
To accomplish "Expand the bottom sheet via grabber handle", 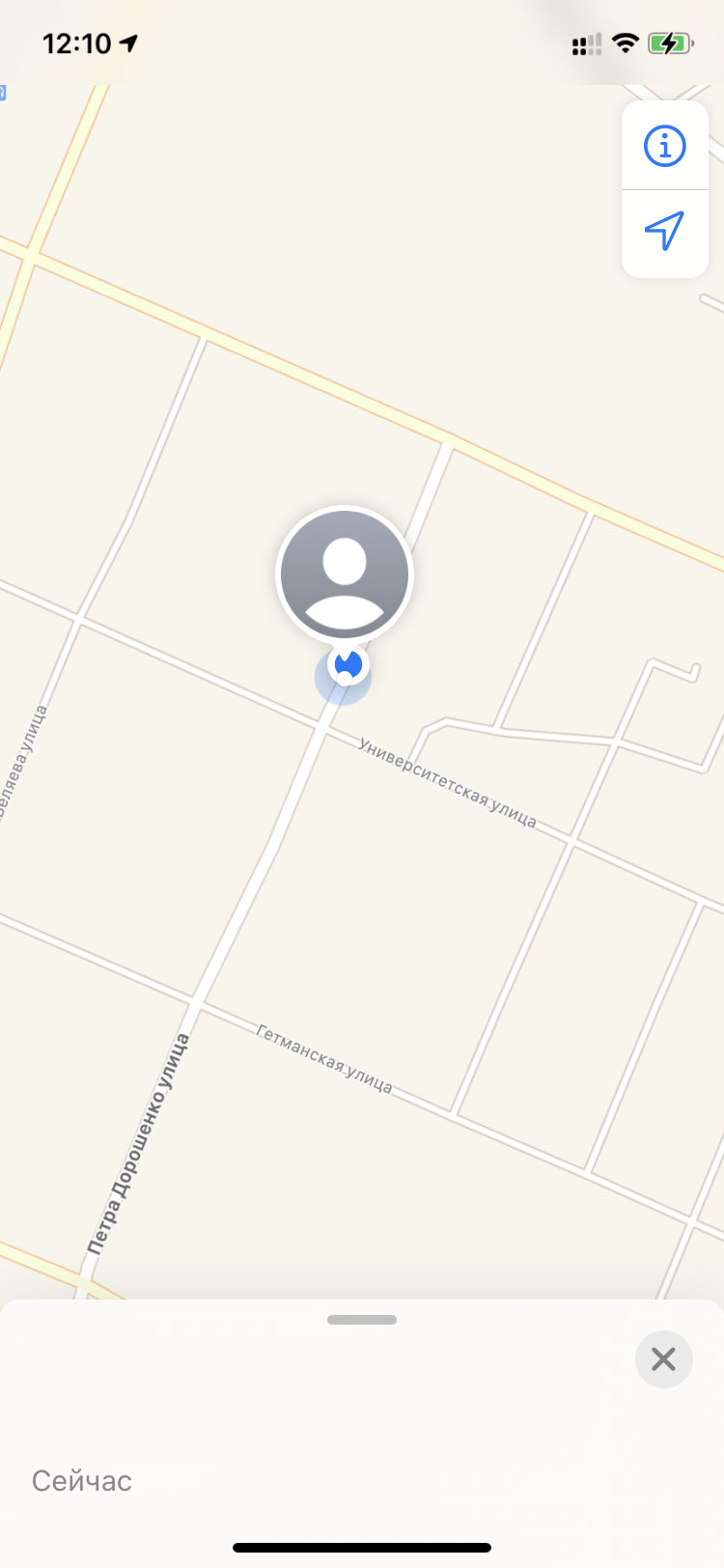I will (x=362, y=1320).
